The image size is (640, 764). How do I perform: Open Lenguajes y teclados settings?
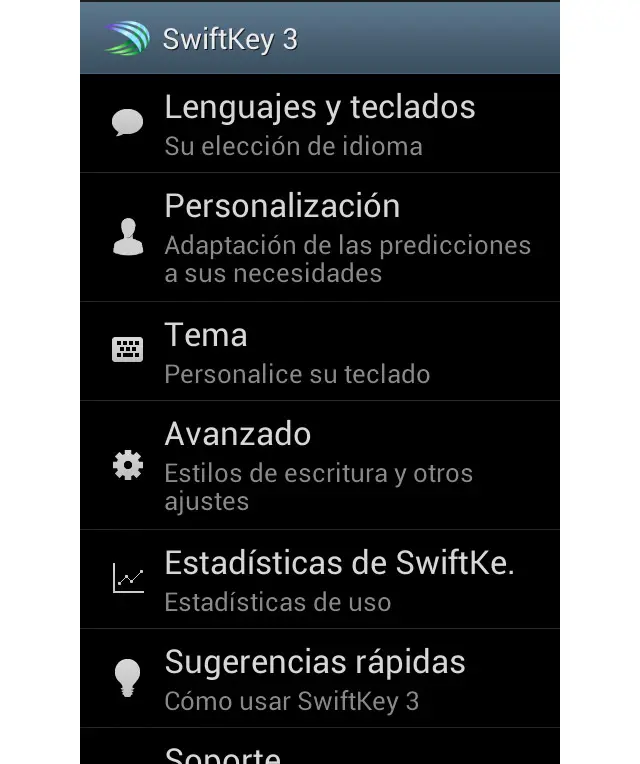[320, 124]
